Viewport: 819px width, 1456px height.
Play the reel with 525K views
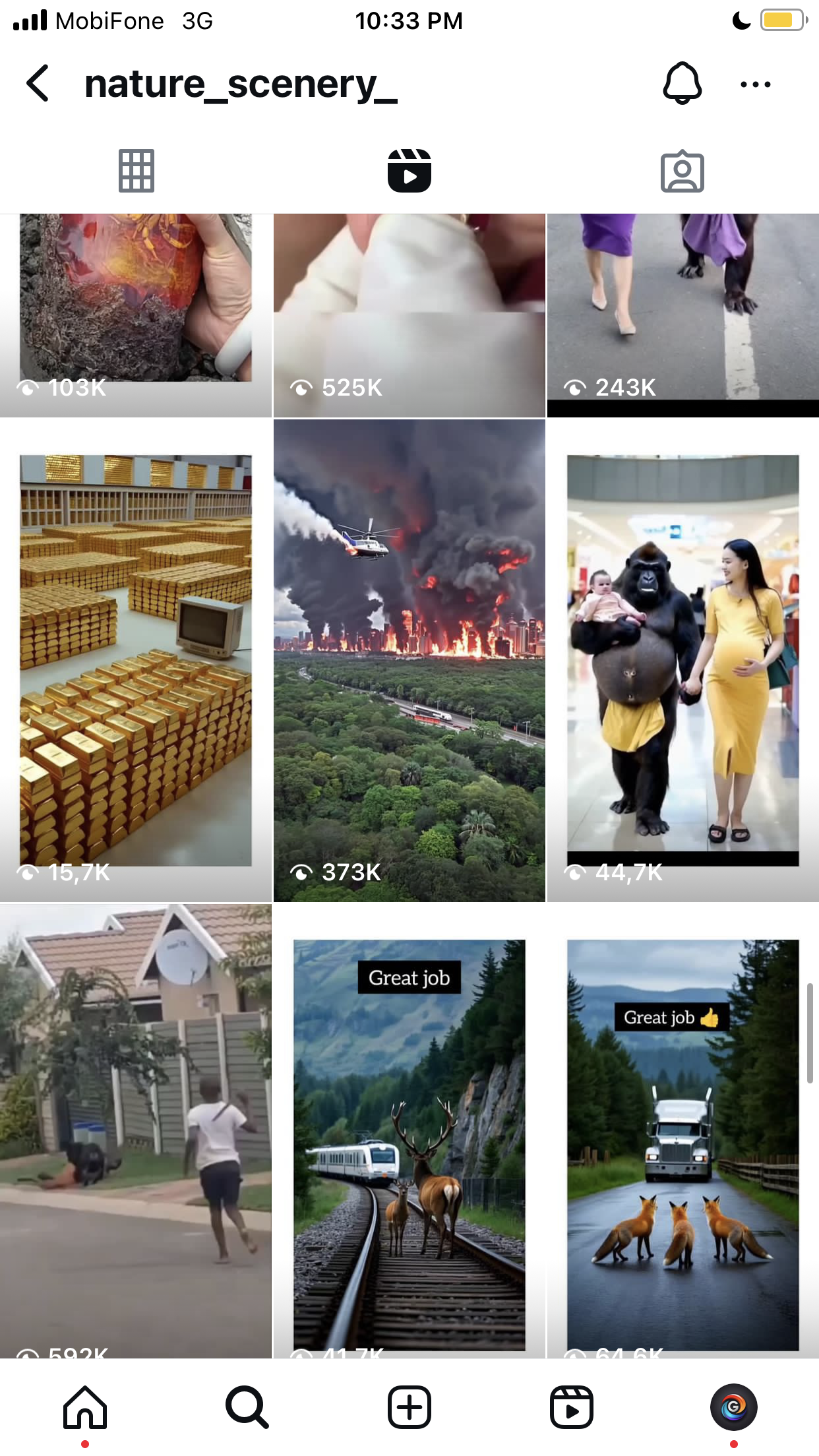click(x=409, y=315)
